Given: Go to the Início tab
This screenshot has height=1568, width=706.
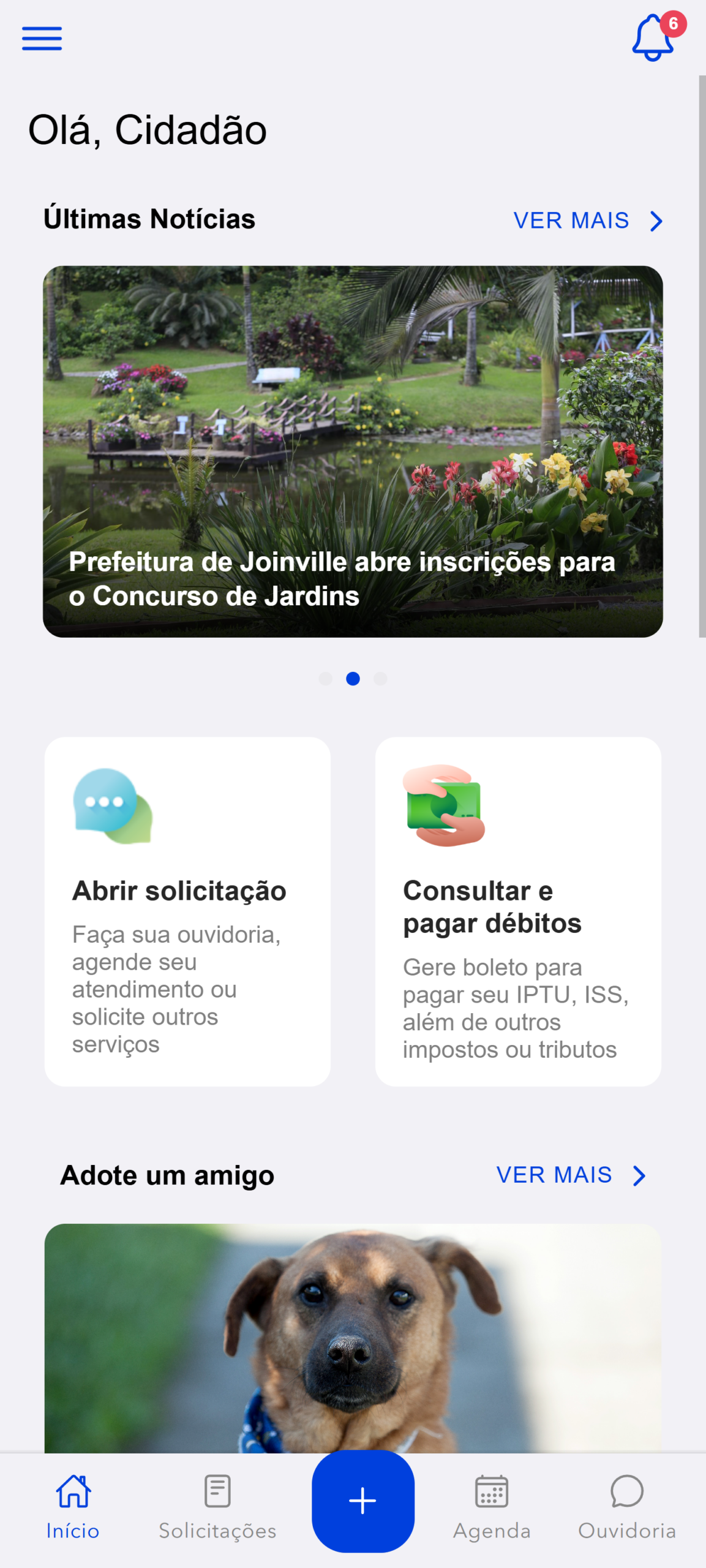Looking at the screenshot, I should pyautogui.click(x=73, y=1507).
